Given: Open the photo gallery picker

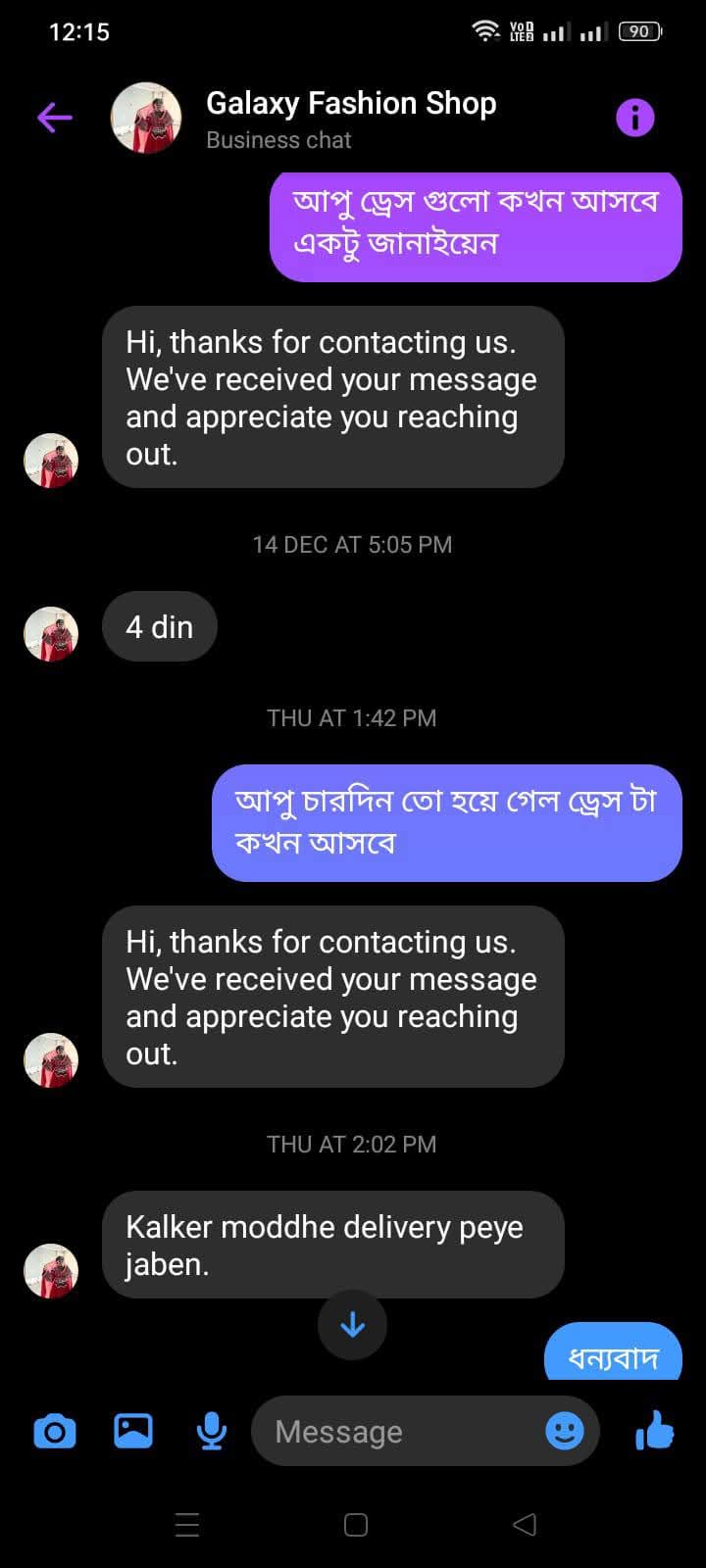Looking at the screenshot, I should click(133, 1432).
